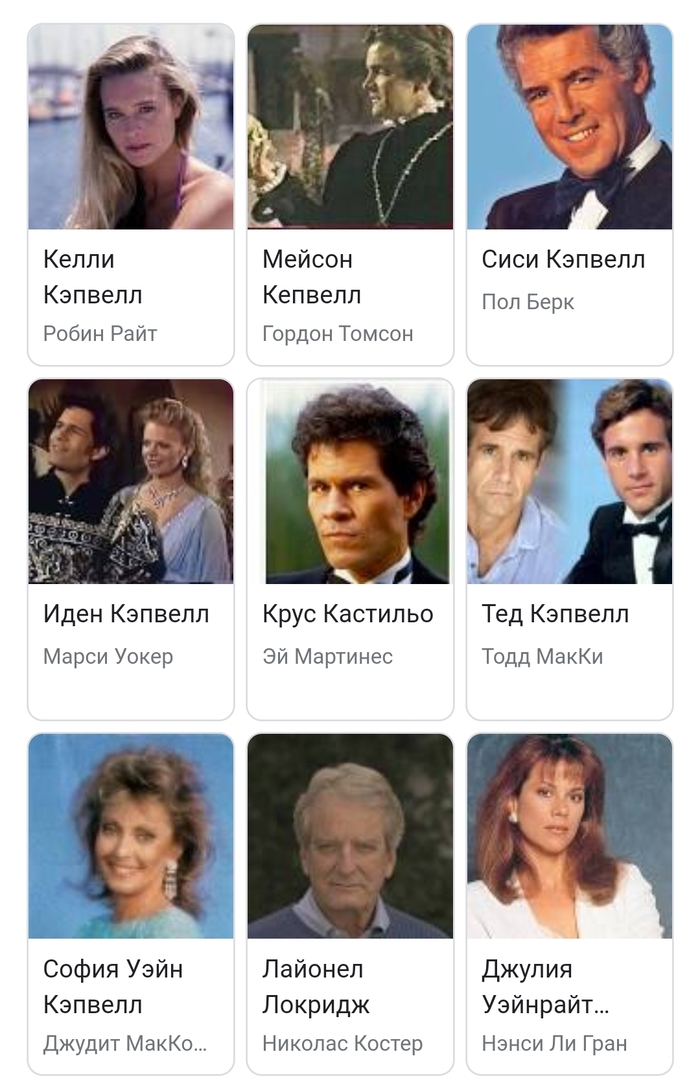Open the Мейсон Кепвелл card
This screenshot has height=1078, width=700.
pyautogui.click(x=349, y=195)
